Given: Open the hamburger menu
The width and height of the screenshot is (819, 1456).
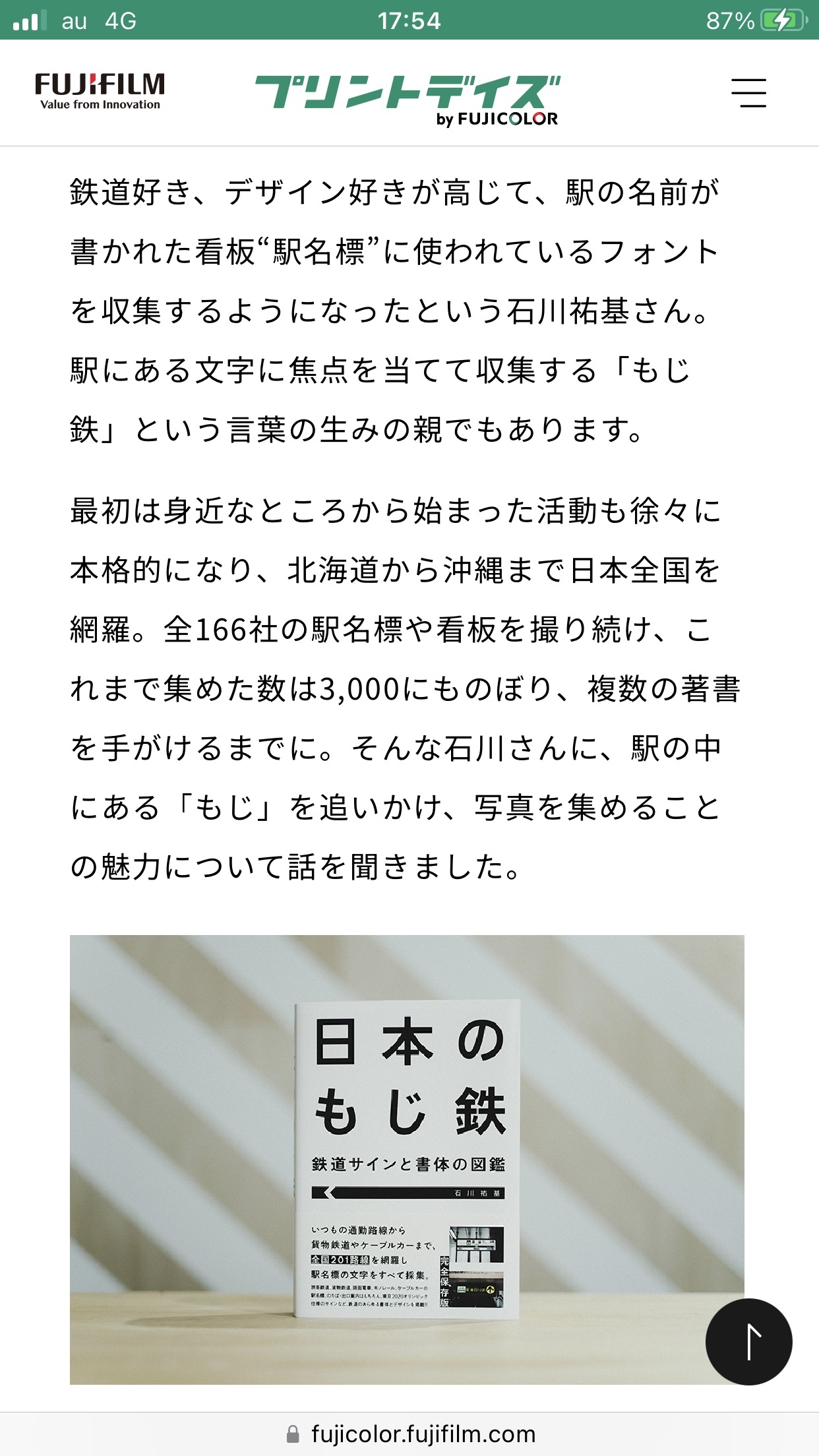Looking at the screenshot, I should [x=748, y=92].
